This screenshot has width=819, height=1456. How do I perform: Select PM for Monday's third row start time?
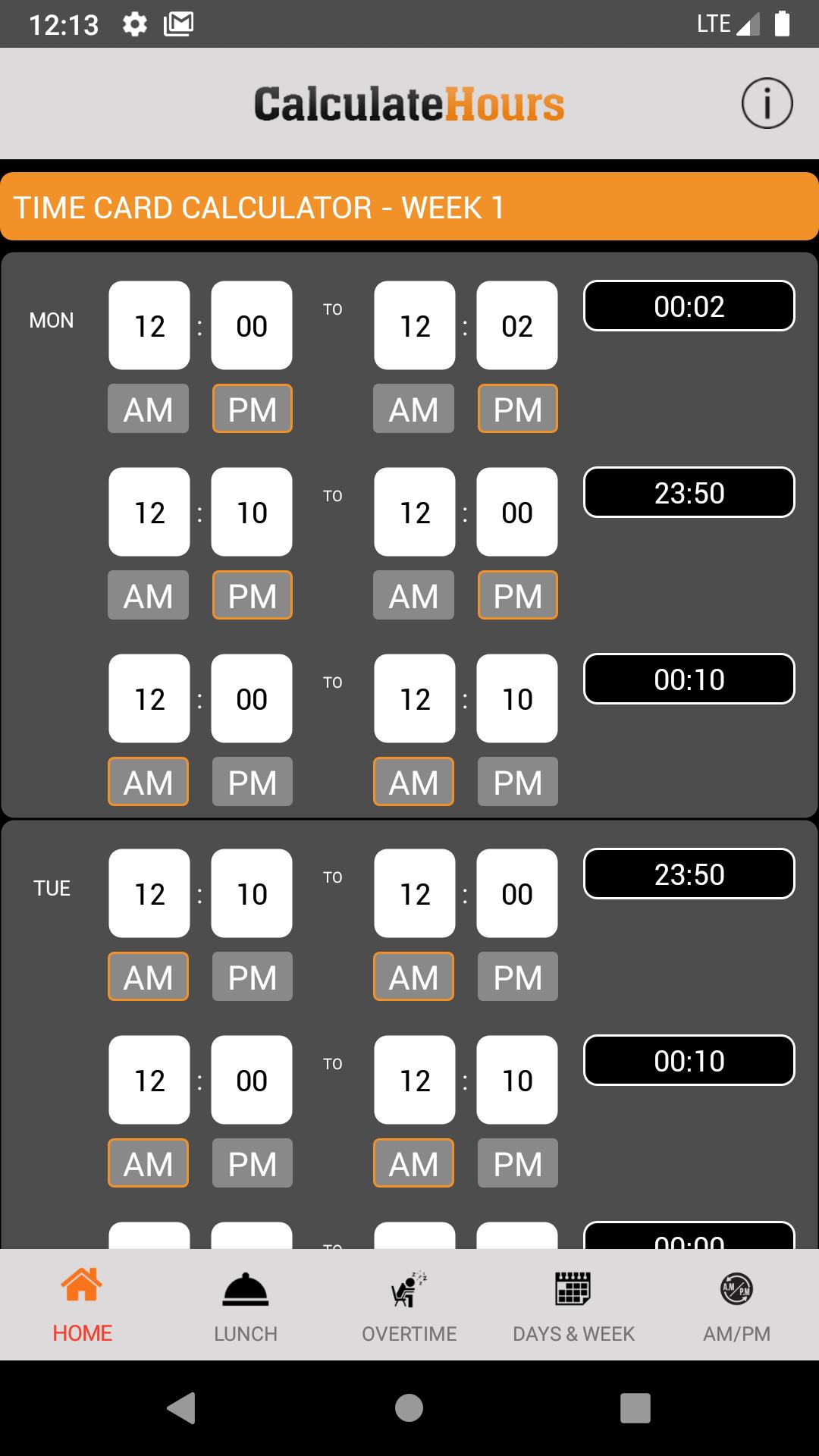pyautogui.click(x=252, y=782)
